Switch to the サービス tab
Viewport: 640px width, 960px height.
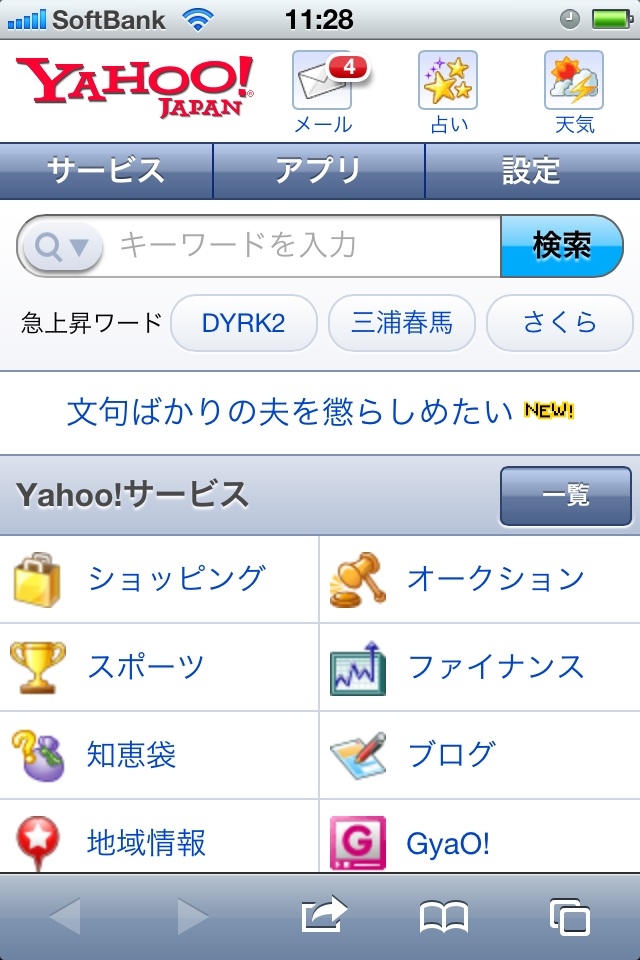[106, 171]
